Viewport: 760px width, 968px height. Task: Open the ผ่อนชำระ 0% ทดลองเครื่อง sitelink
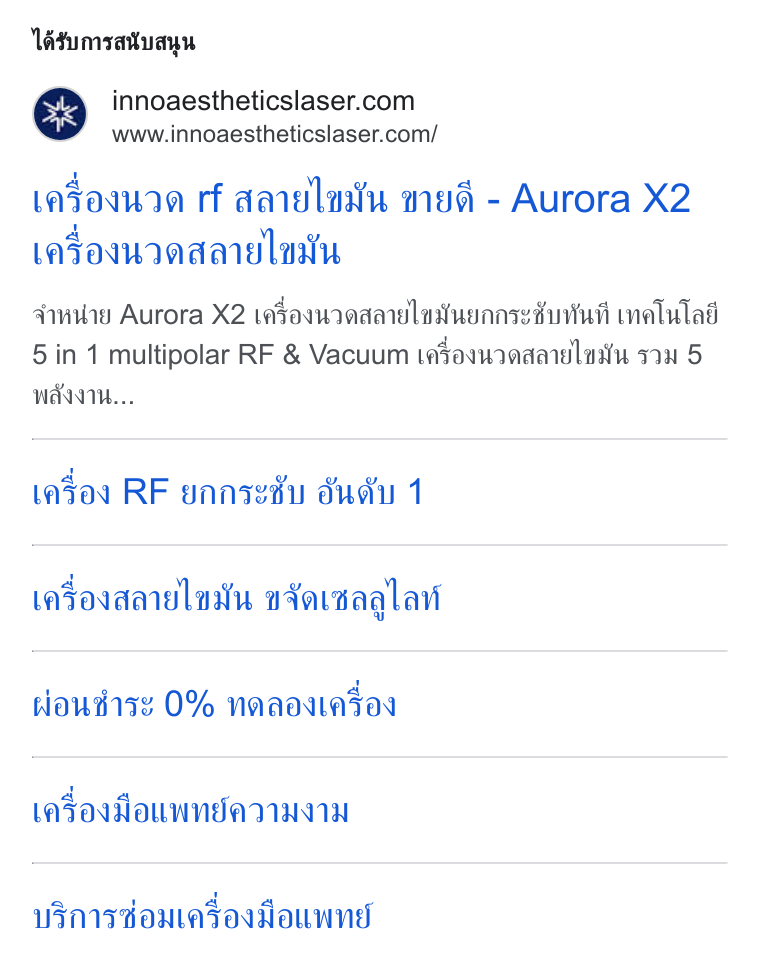[x=214, y=704]
